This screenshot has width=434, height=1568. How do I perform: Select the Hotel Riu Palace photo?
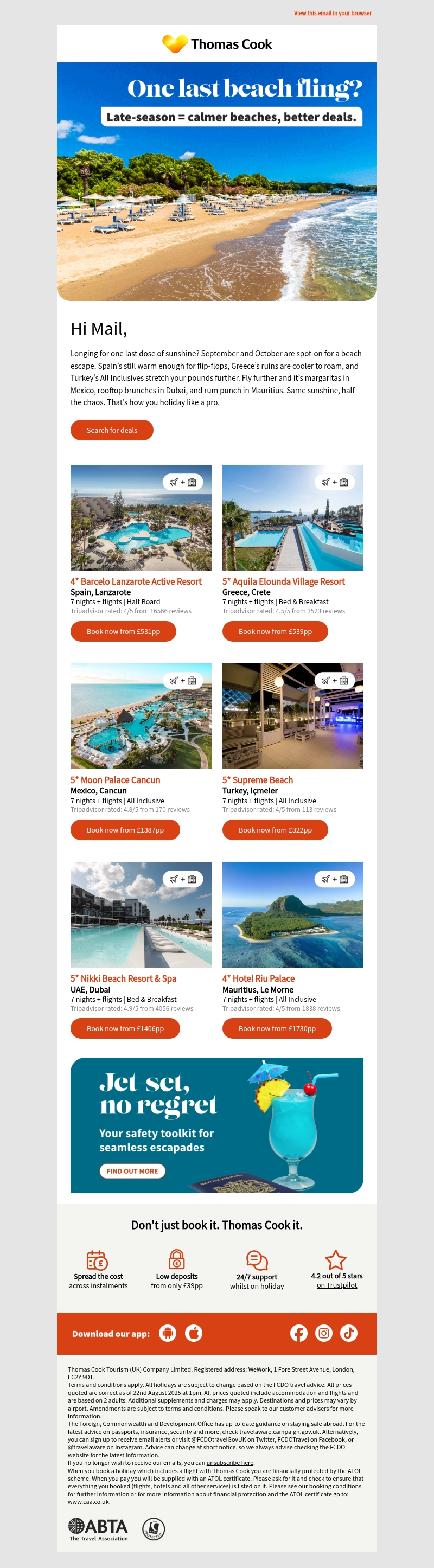tap(293, 914)
